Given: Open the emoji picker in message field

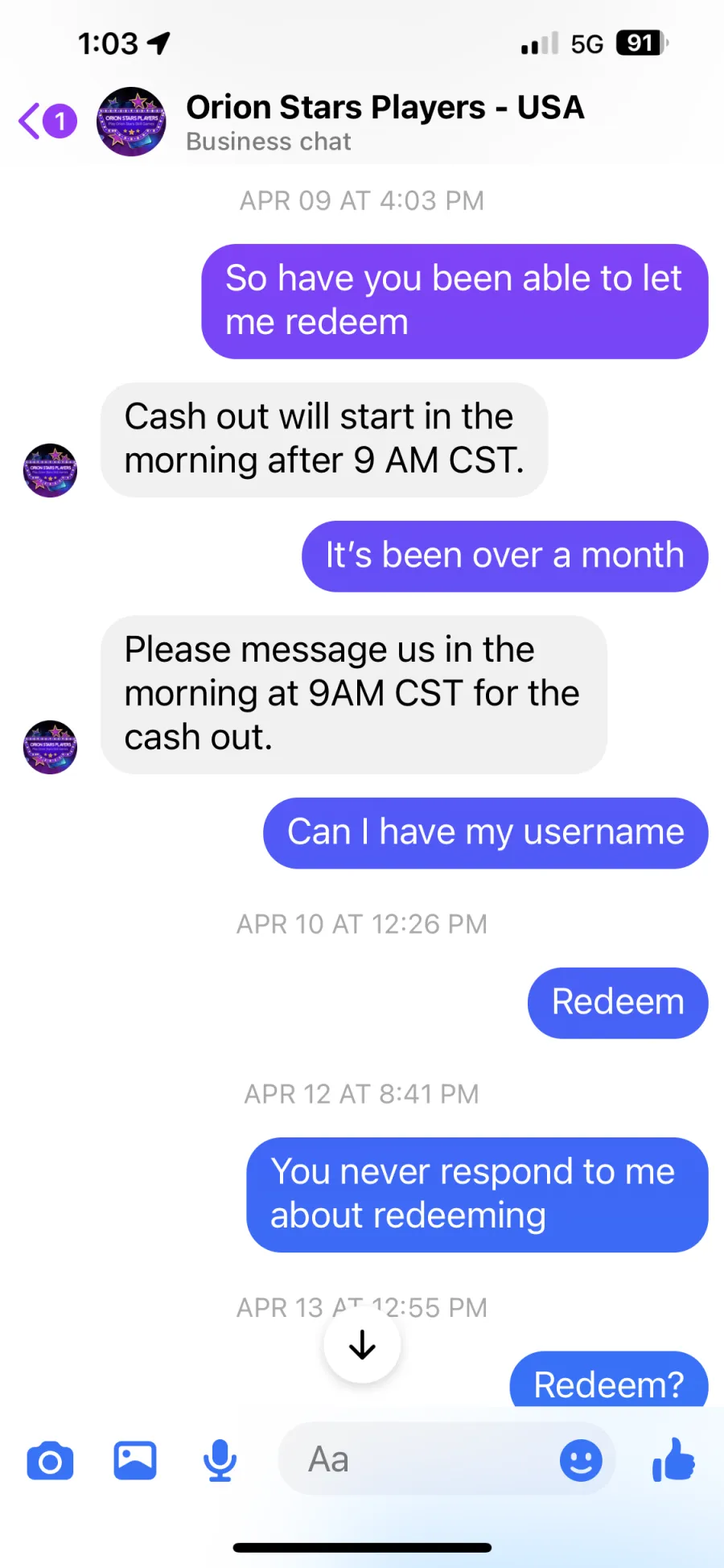Looking at the screenshot, I should (581, 1460).
